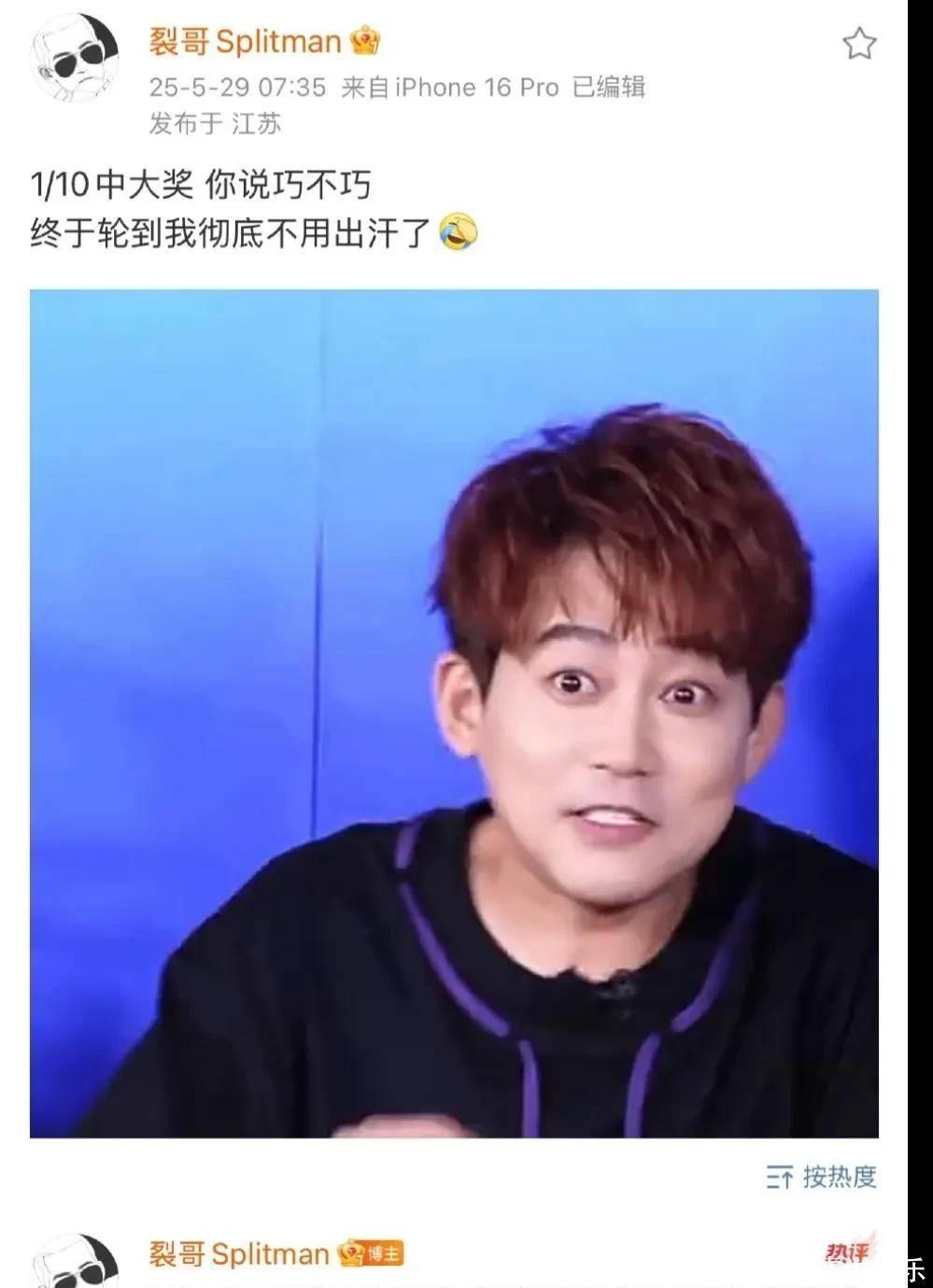The width and height of the screenshot is (933, 1288).
Task: Open 裂哥Splitman profile from the post header
Action: tap(246, 42)
